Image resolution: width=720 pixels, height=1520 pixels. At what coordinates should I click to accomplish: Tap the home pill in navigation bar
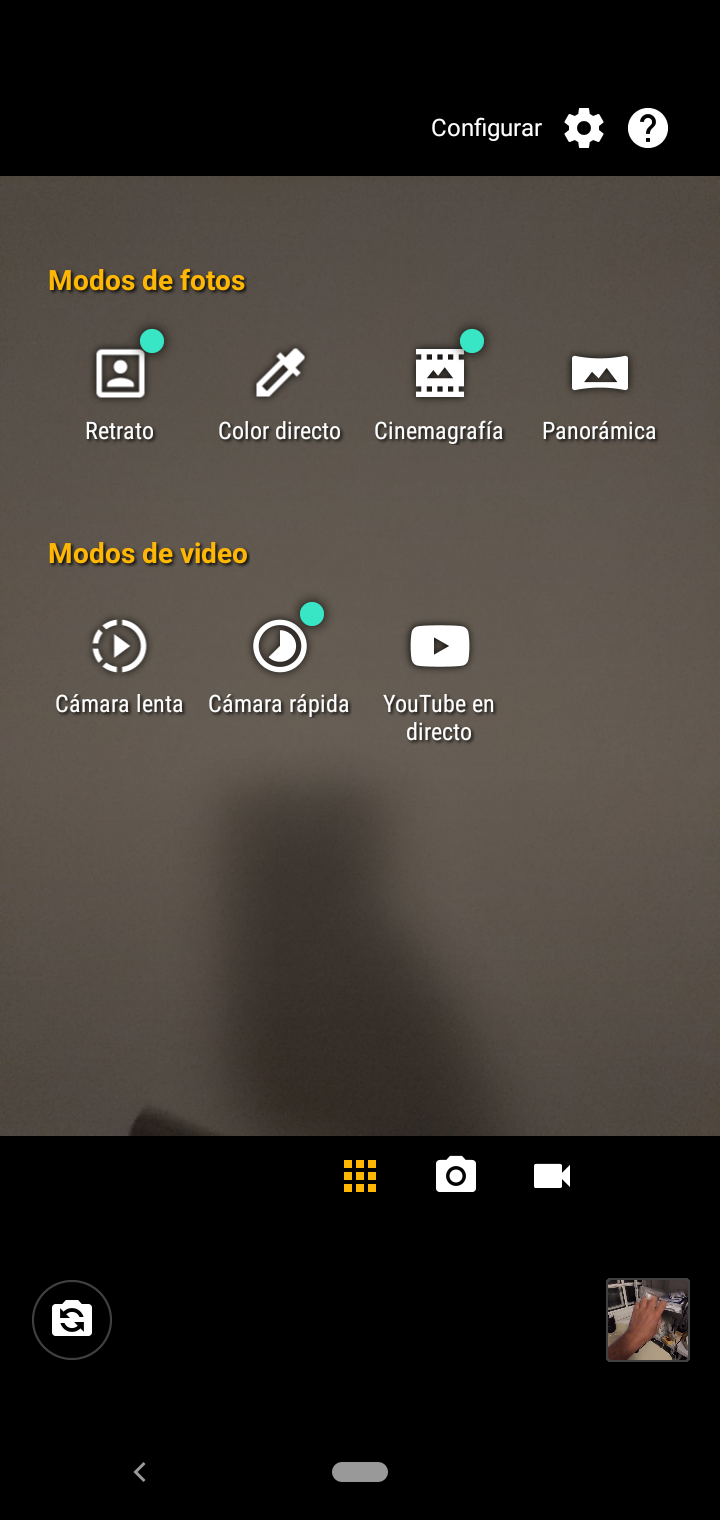pyautogui.click(x=360, y=1472)
